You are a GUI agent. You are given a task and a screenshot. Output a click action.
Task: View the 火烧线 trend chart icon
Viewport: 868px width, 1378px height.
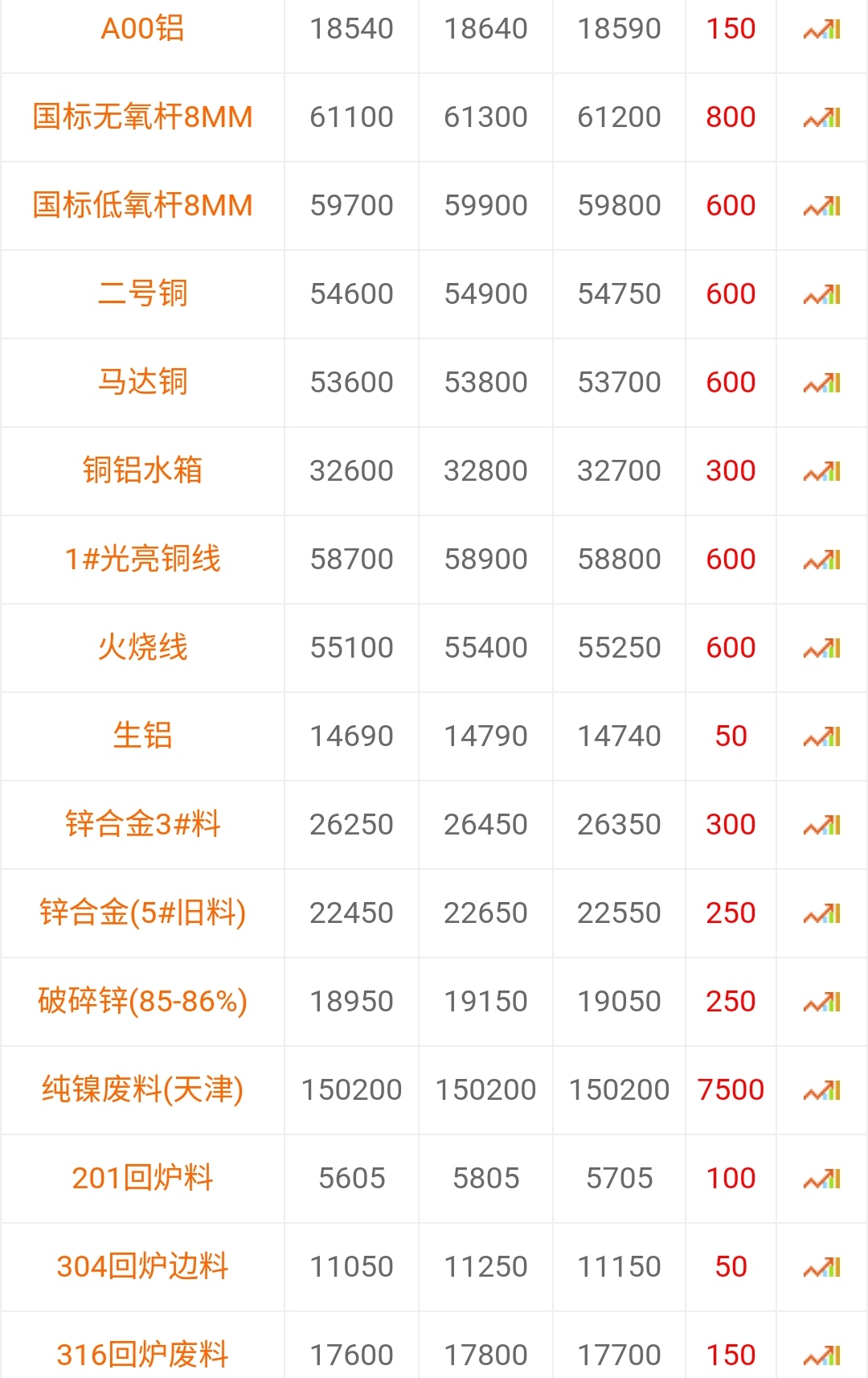coord(821,648)
